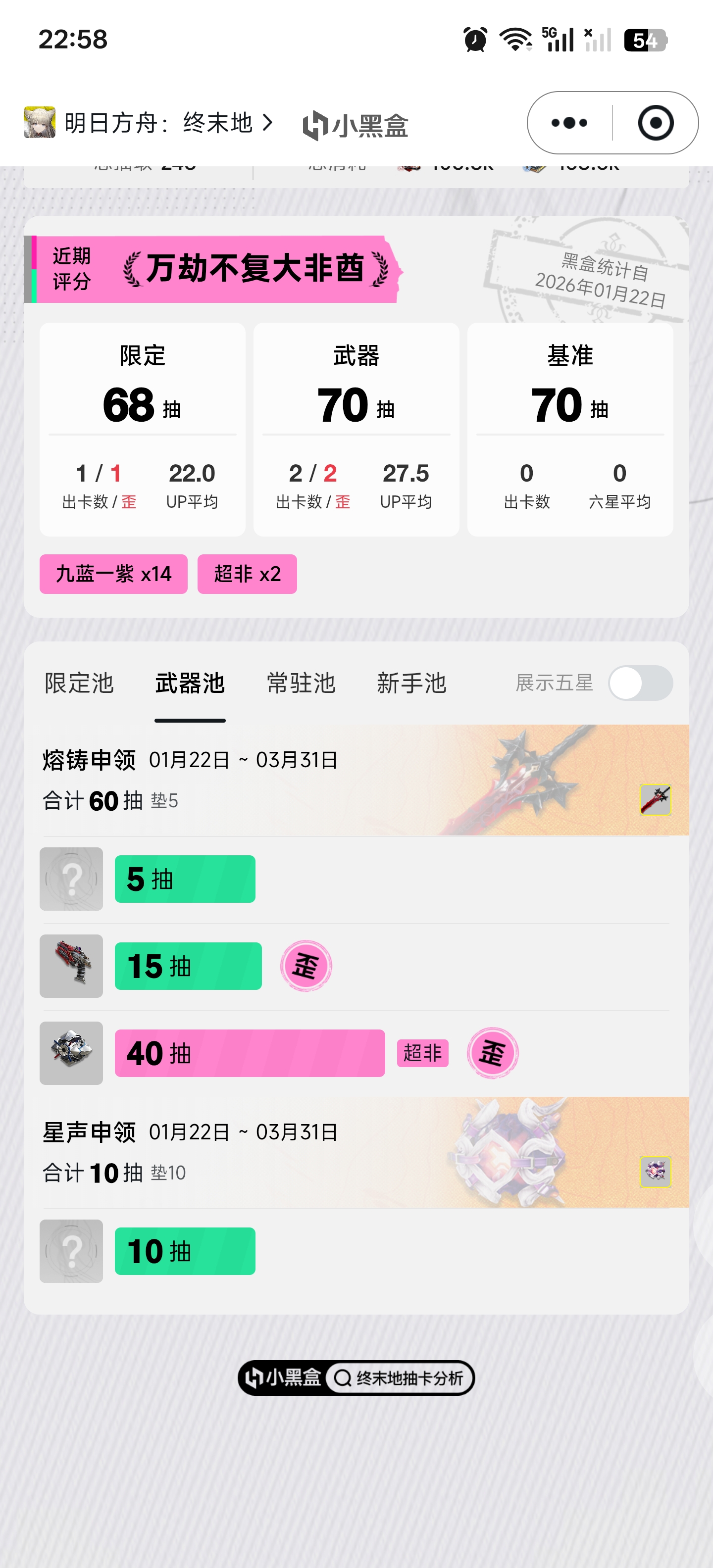
Task: Select the 武器池 tab
Action: (190, 683)
